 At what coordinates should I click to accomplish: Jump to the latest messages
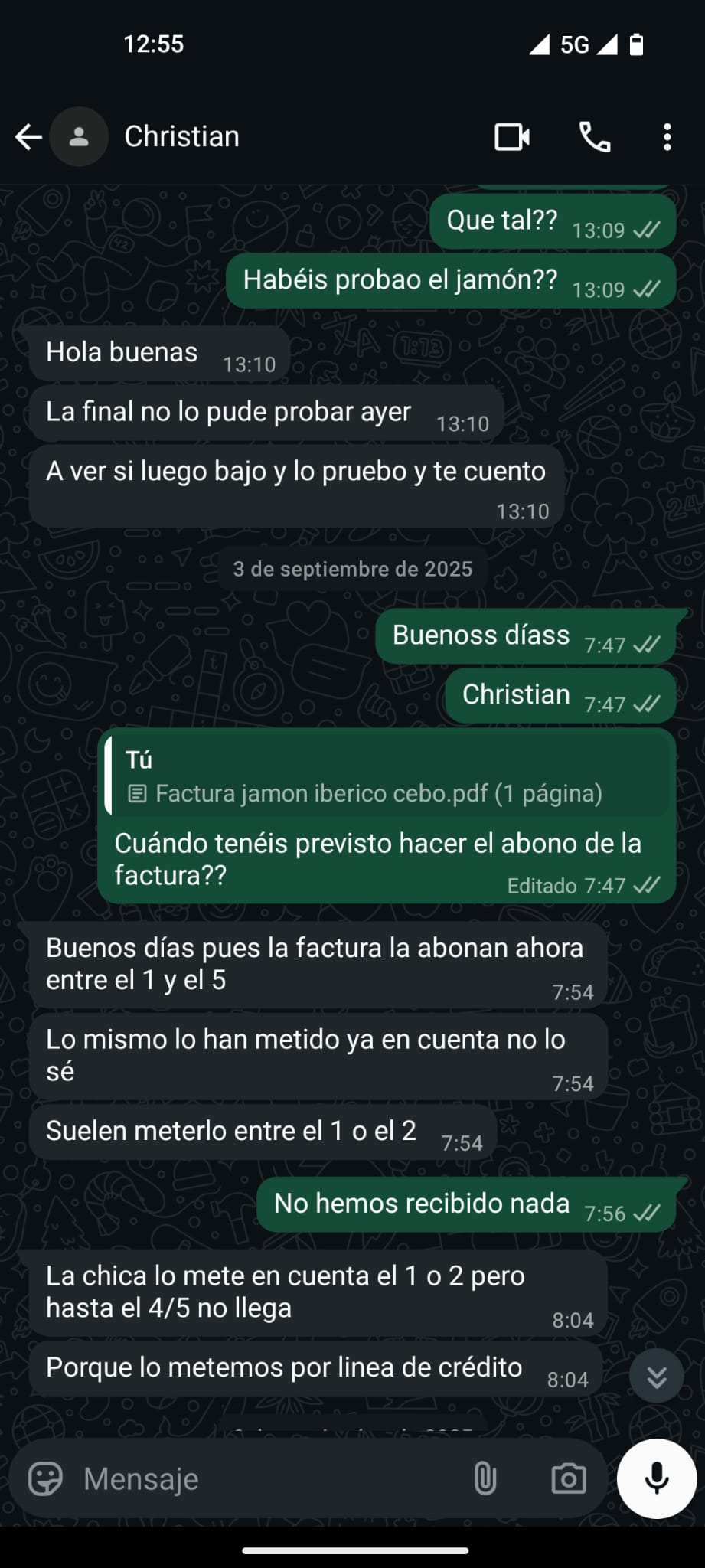point(656,1376)
